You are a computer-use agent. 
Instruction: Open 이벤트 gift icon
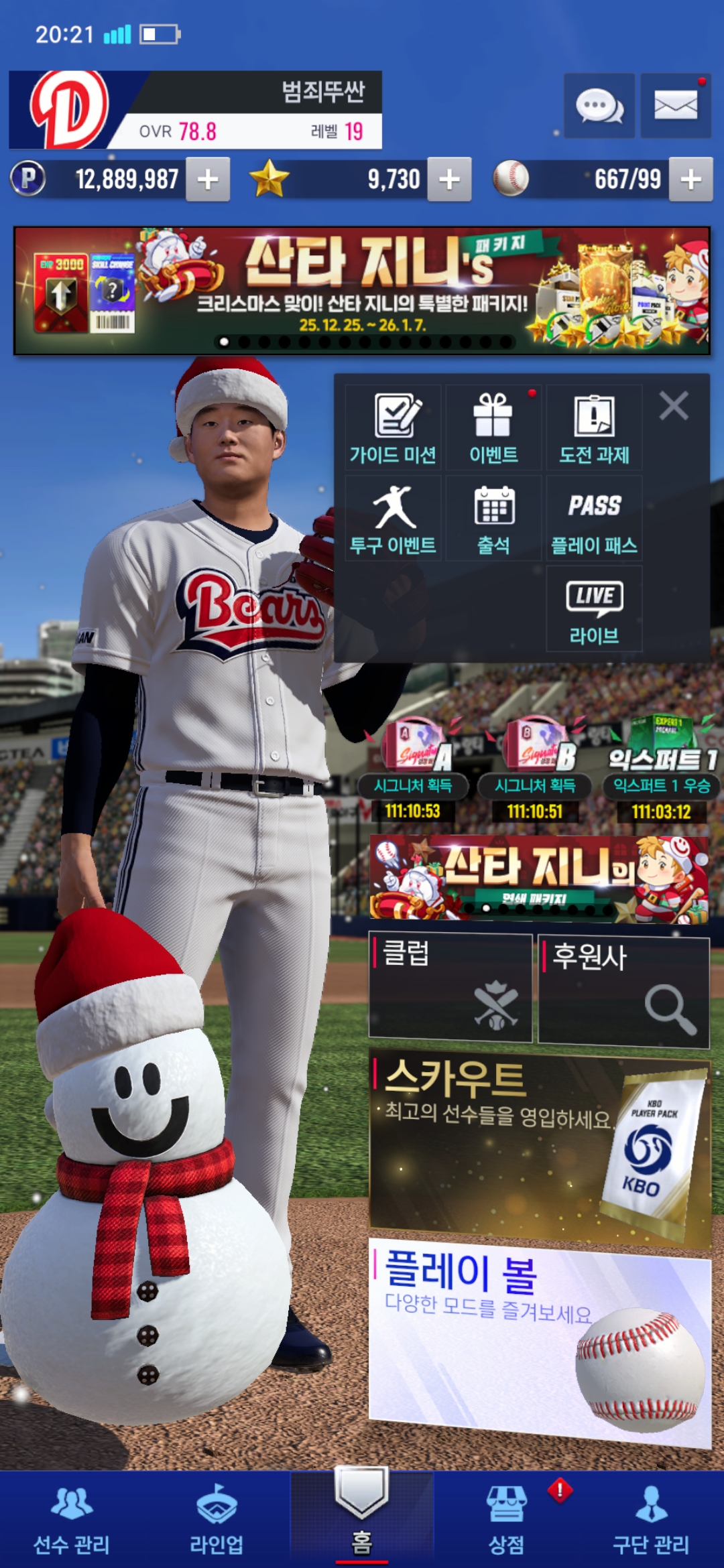click(x=493, y=428)
